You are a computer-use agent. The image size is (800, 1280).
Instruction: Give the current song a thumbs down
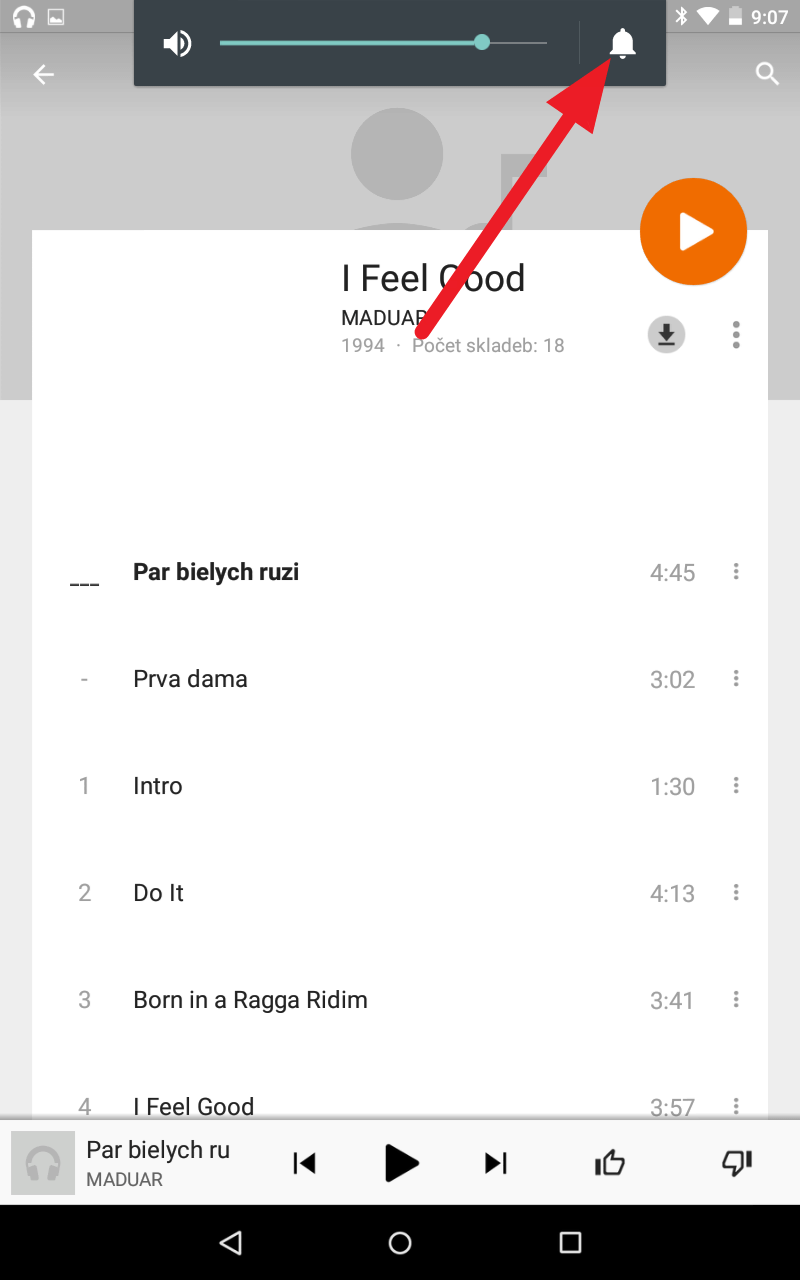[737, 1162]
